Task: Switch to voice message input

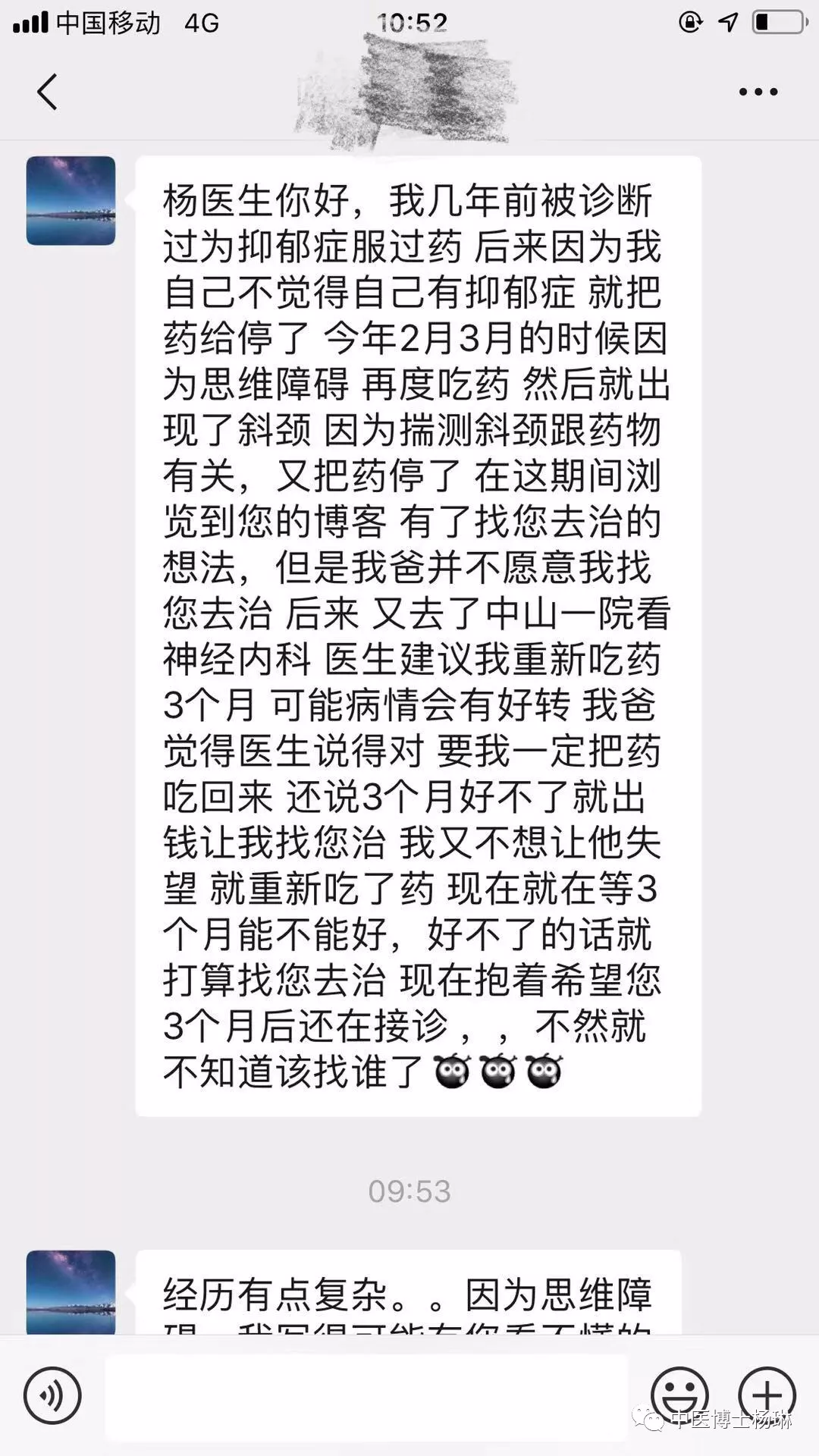Action: coord(52,1395)
